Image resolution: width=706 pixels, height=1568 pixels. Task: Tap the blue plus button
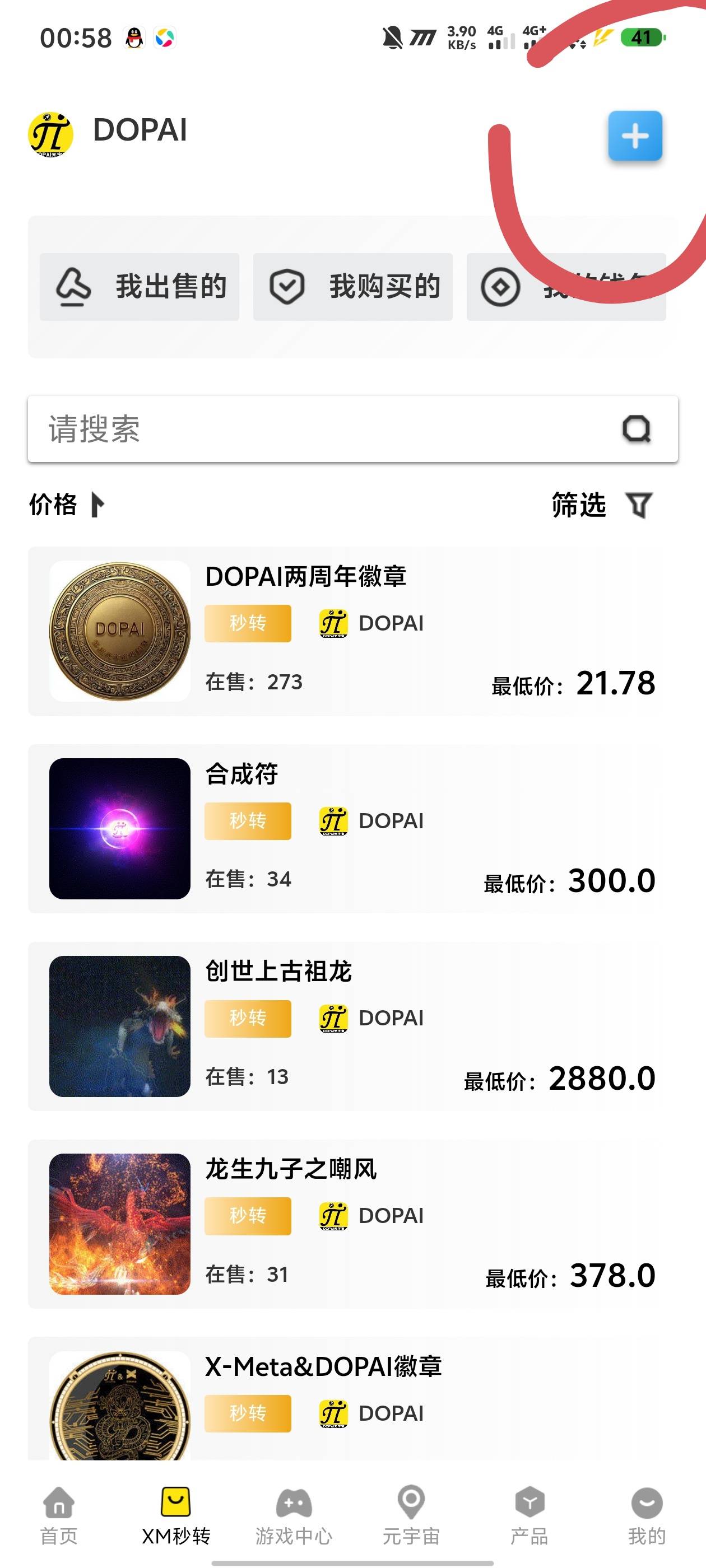click(x=635, y=136)
